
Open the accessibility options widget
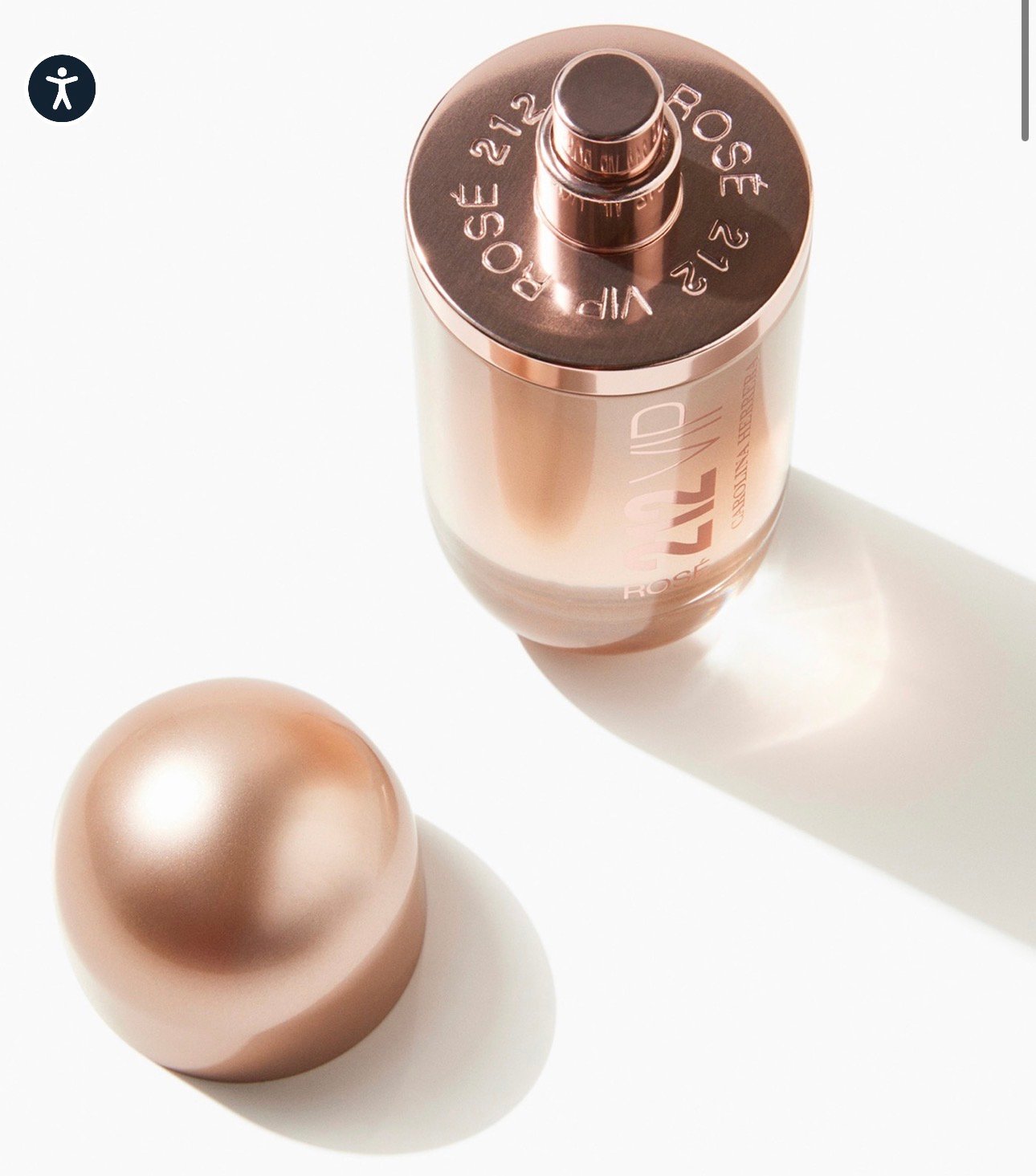click(62, 88)
